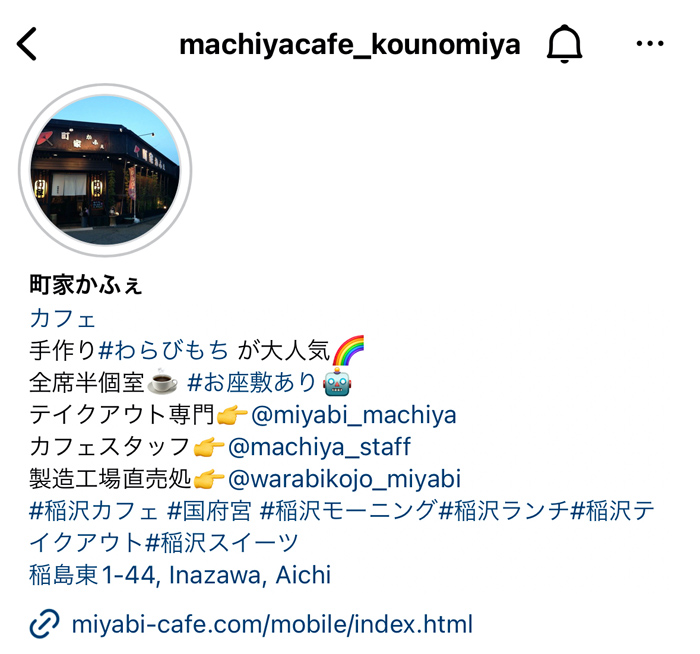700x654 pixels.
Task: Open the #稲沢モーニング hashtag
Action: pos(348,511)
